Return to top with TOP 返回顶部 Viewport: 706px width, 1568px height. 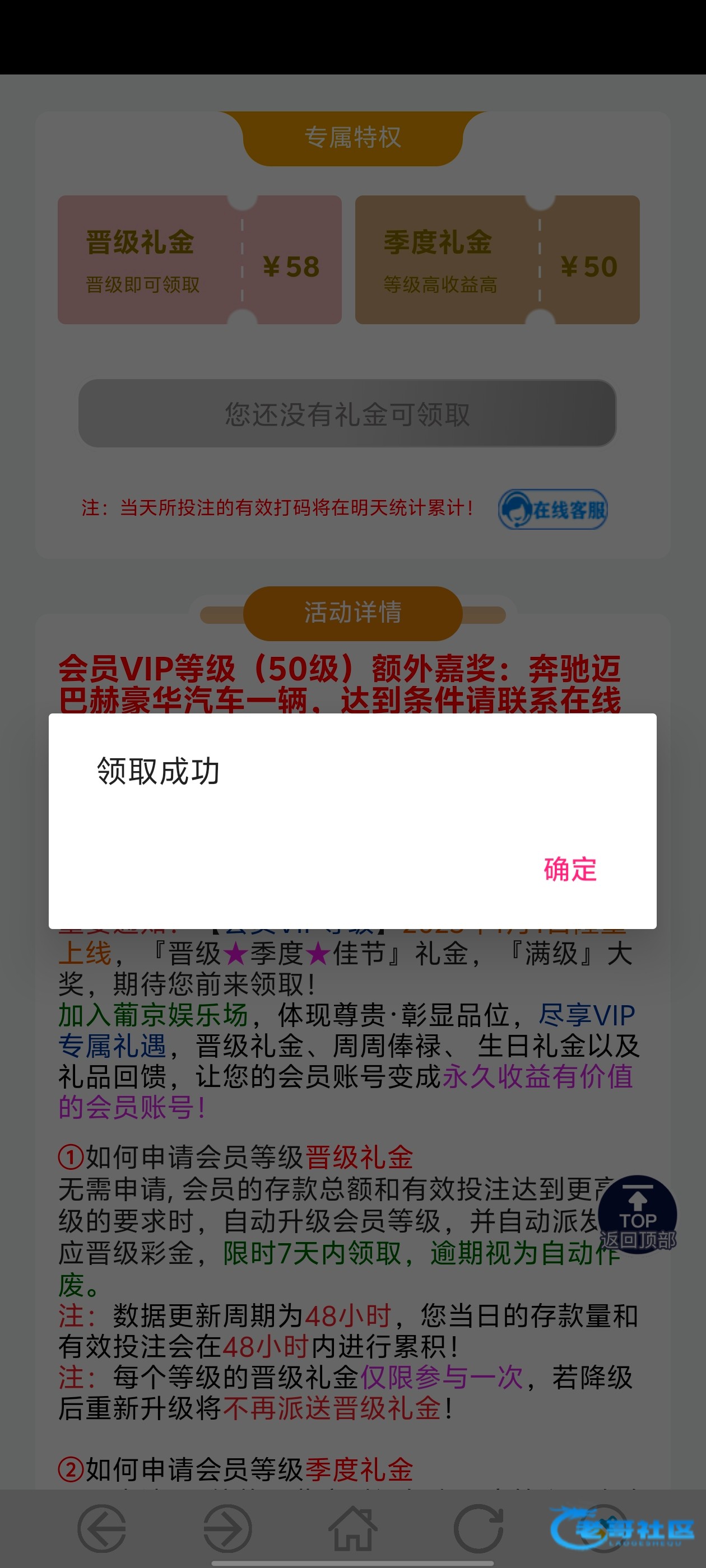tap(637, 1214)
